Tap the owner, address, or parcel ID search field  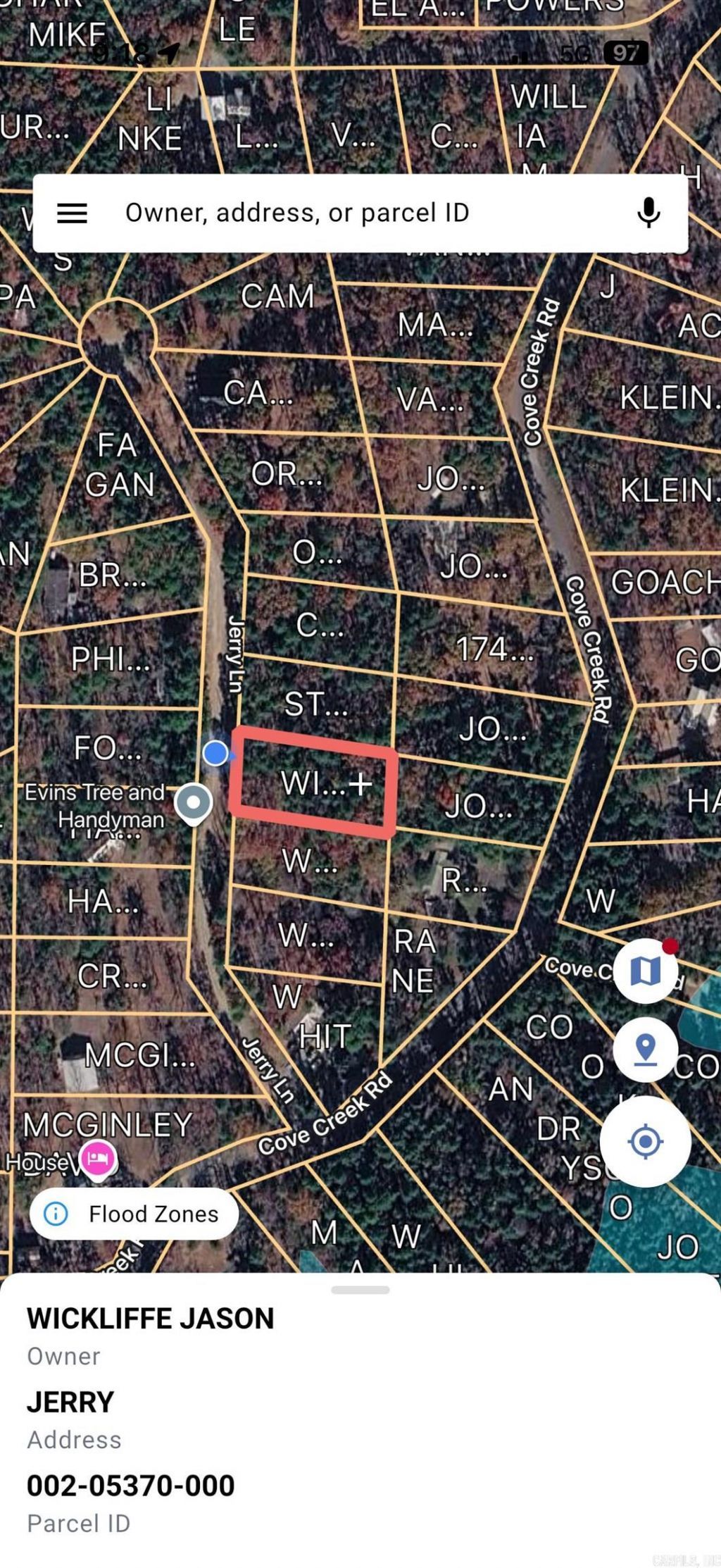[360, 213]
